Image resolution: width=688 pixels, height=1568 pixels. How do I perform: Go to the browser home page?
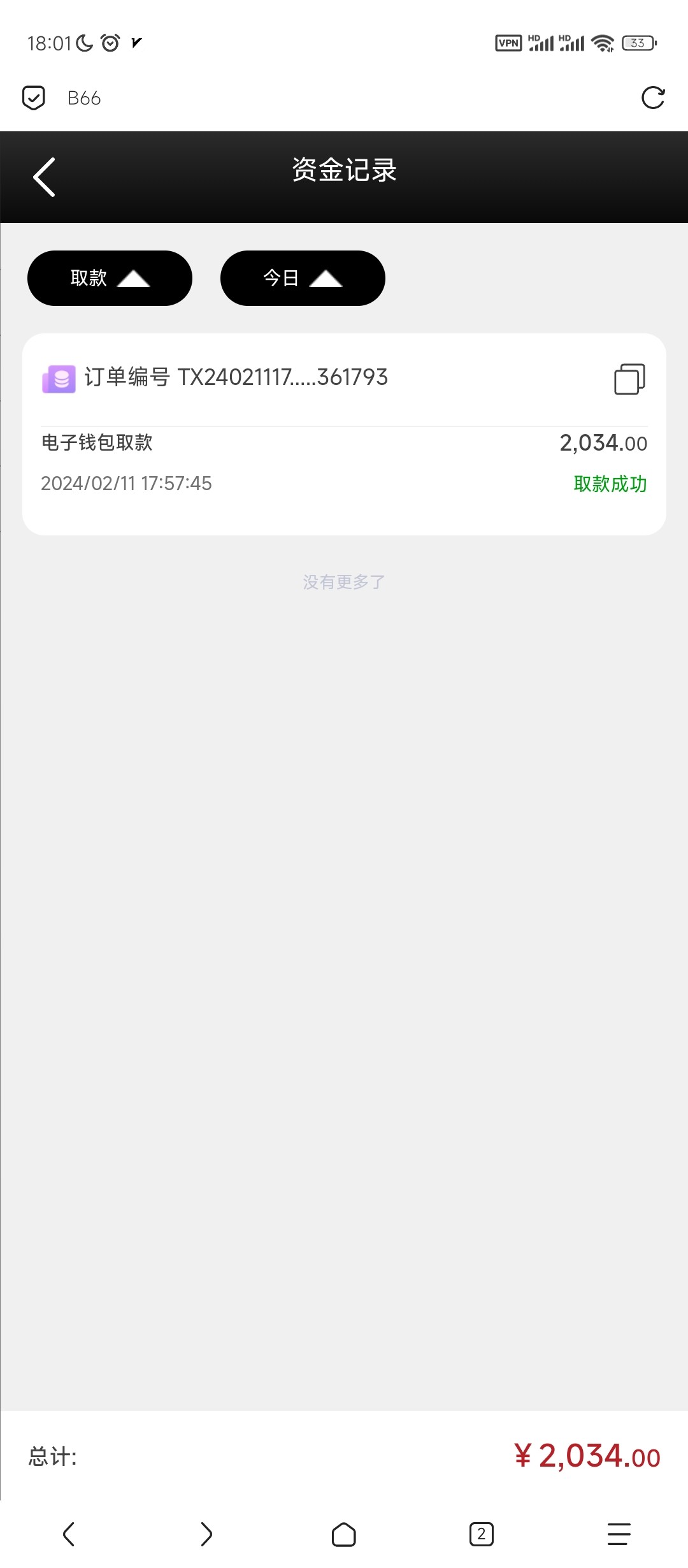point(344,1534)
